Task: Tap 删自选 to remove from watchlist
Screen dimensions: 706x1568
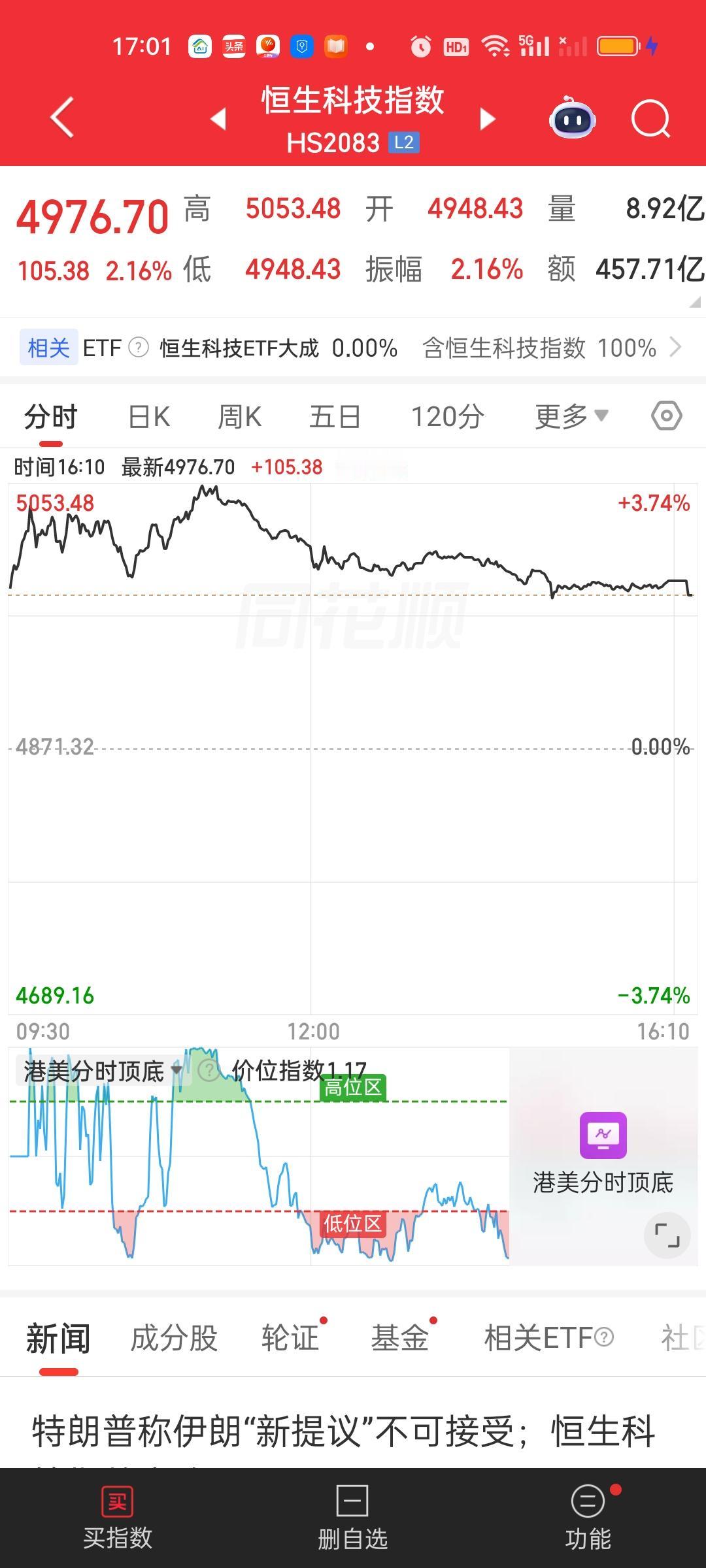Action: 352,1520
